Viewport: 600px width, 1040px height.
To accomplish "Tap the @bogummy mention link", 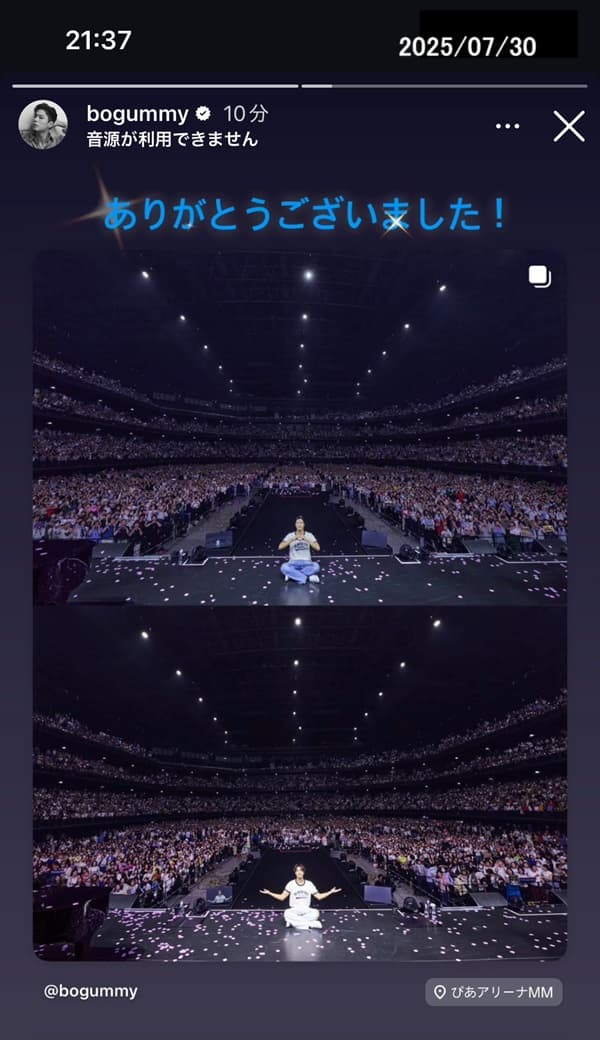I will pos(91,991).
